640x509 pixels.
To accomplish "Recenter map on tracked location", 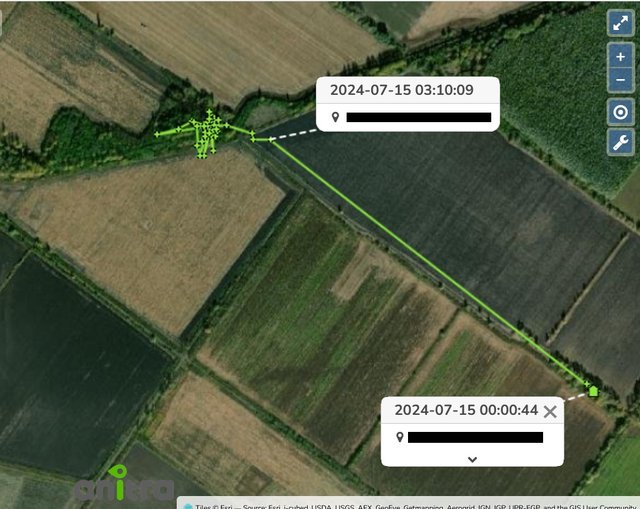I will tap(621, 112).
